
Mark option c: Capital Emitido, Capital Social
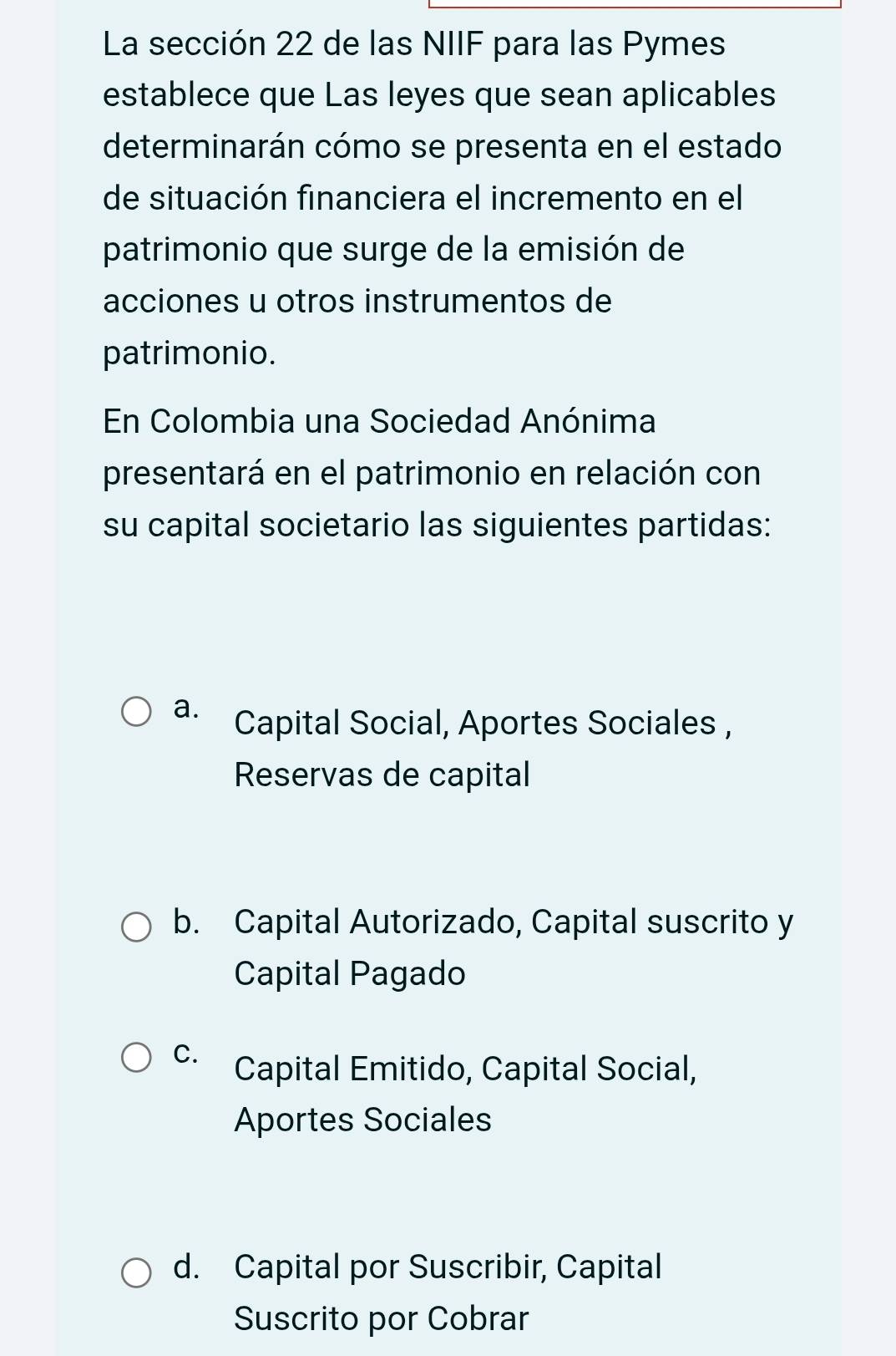point(137,1057)
